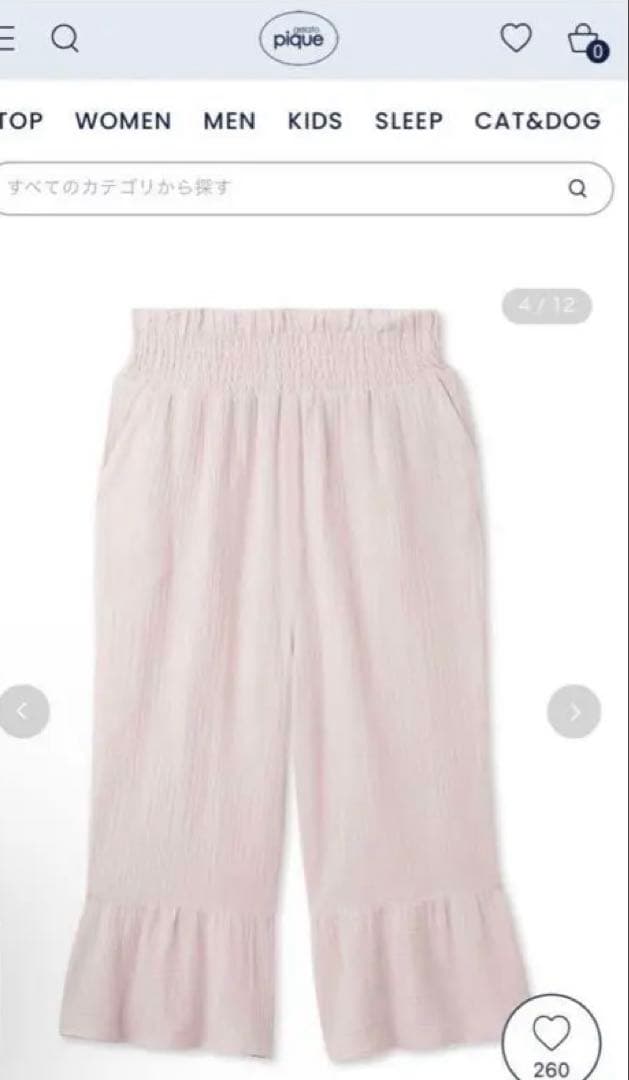This screenshot has width=629, height=1080.
Task: Focus the category search field
Action: 280,188
